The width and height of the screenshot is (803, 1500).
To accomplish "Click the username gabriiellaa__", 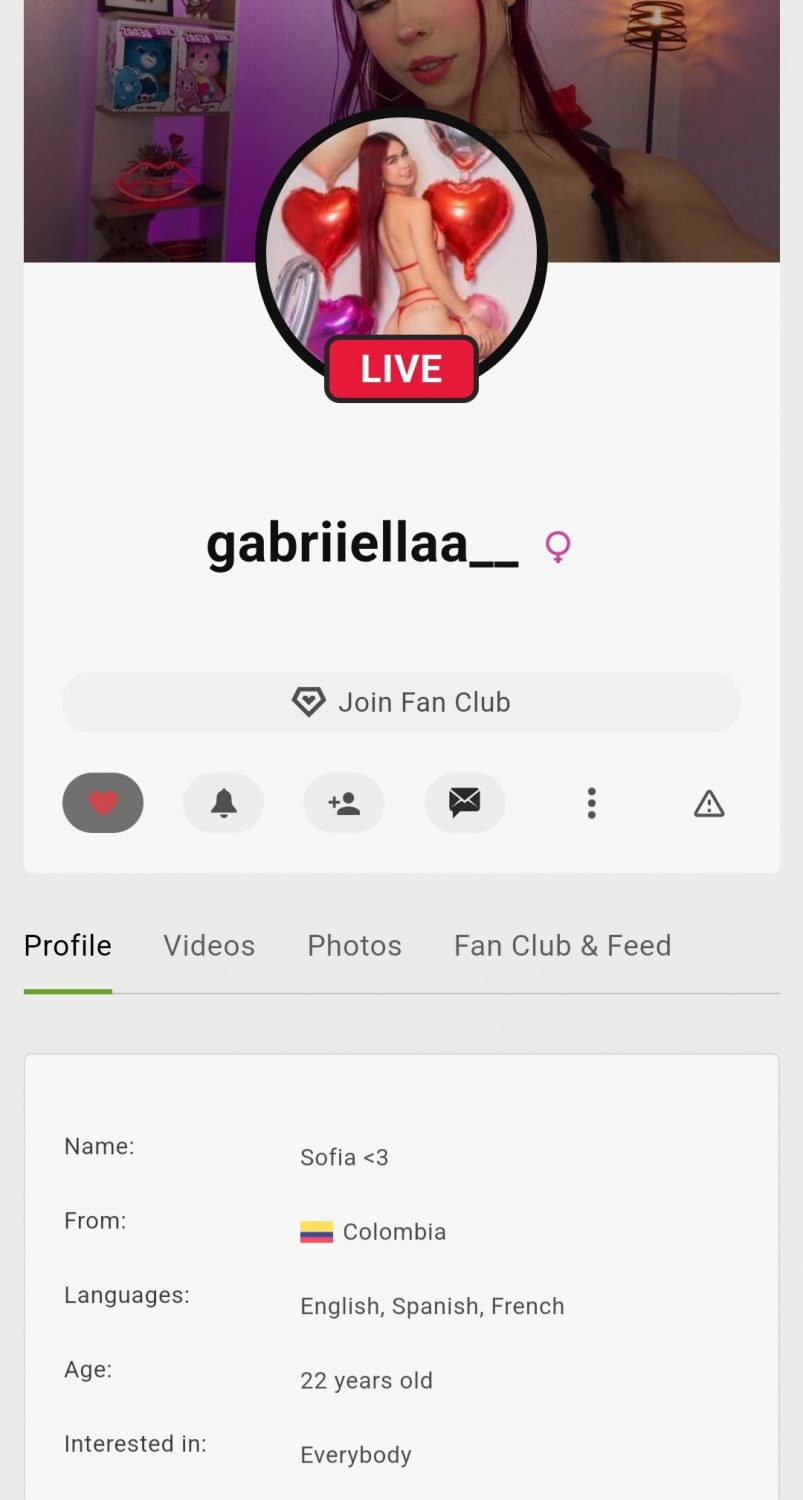I will (362, 546).
